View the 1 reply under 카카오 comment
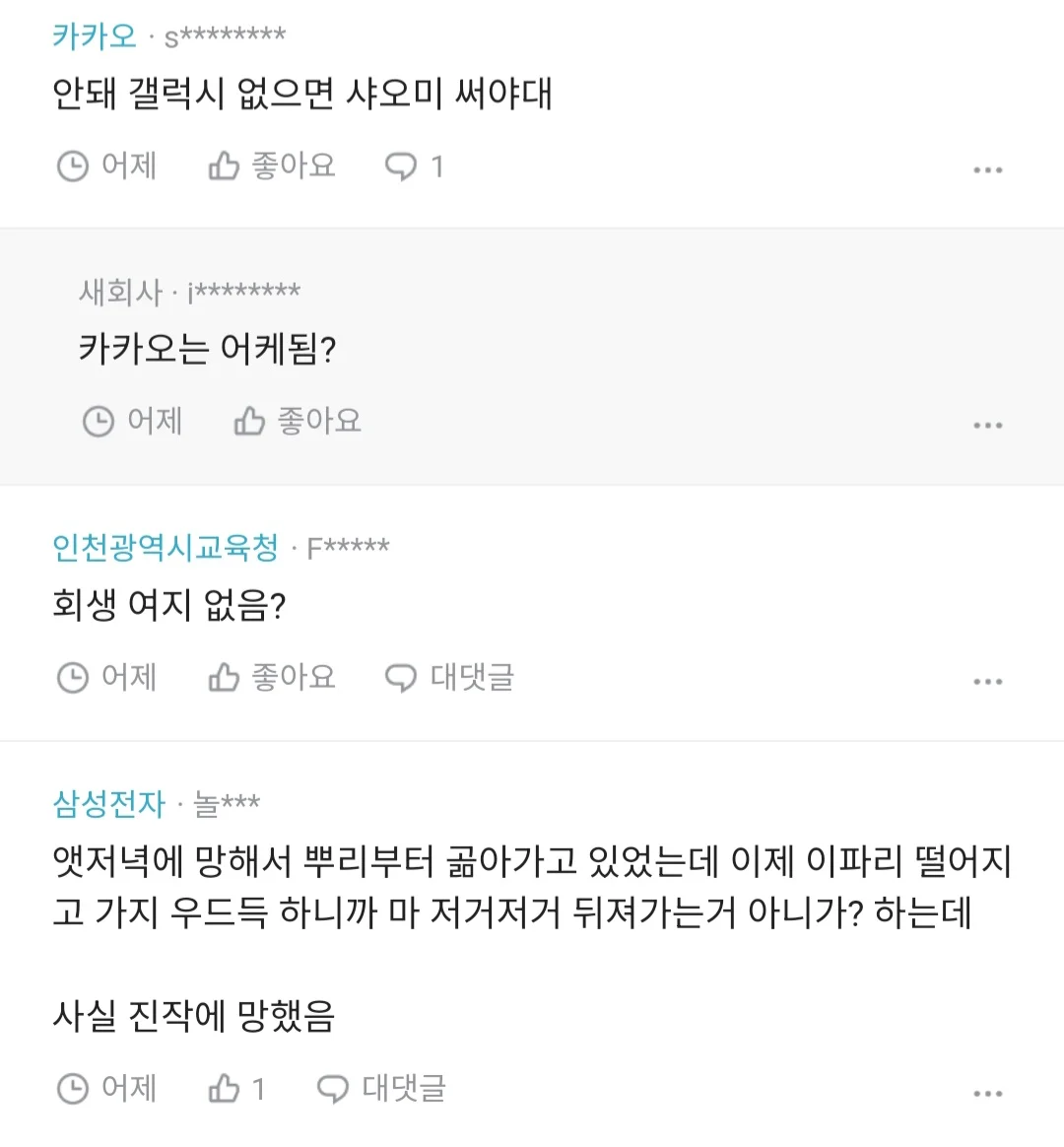This screenshot has height=1147, width=1064. coord(414,166)
